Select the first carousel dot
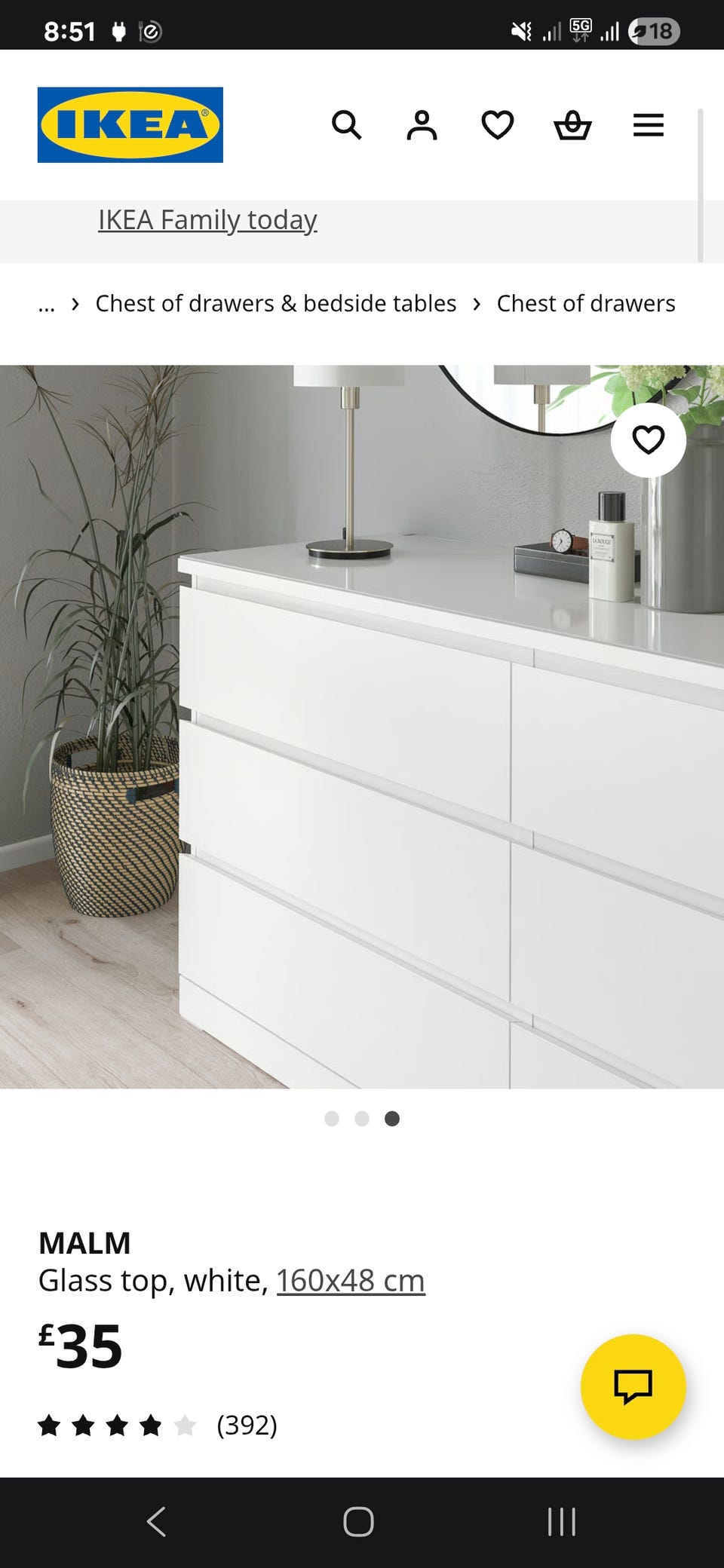The width and height of the screenshot is (724, 1568). pos(332,1119)
